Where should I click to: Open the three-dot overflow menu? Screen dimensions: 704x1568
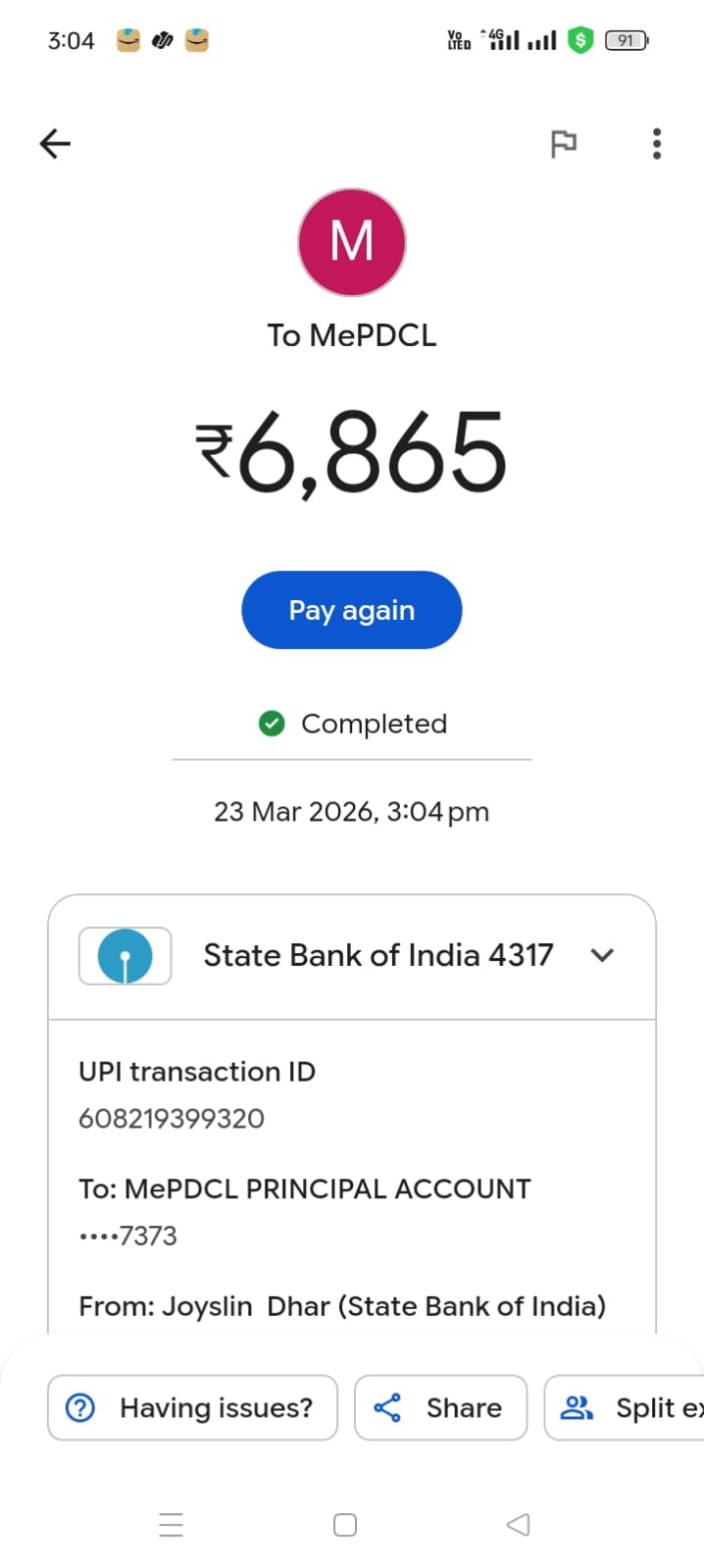click(x=656, y=144)
